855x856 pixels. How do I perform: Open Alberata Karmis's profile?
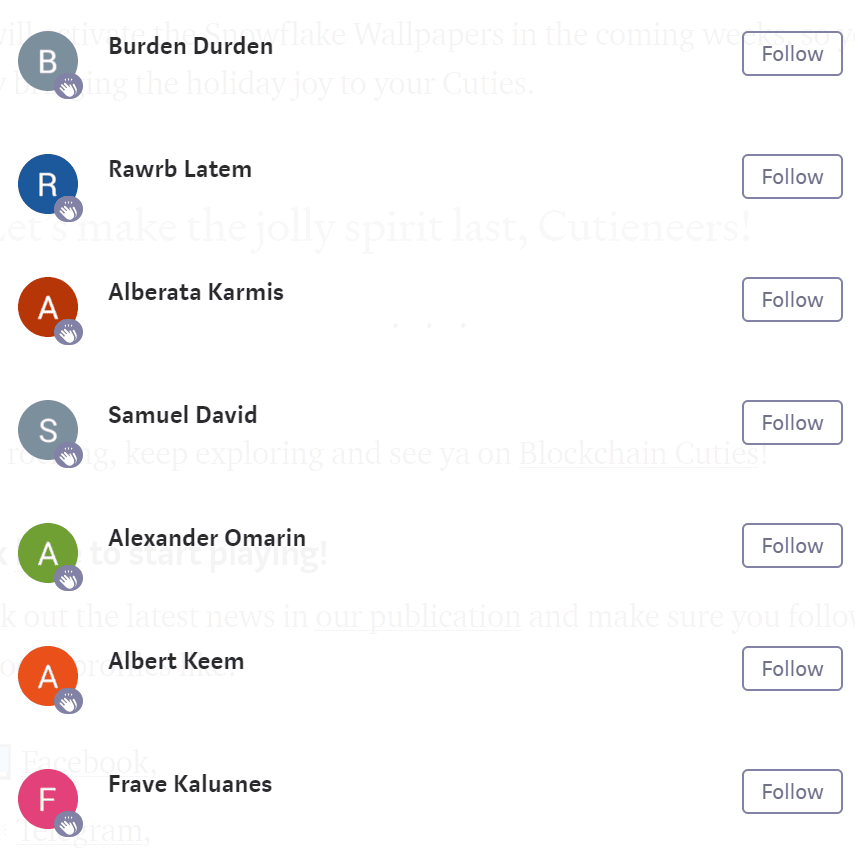[196, 292]
